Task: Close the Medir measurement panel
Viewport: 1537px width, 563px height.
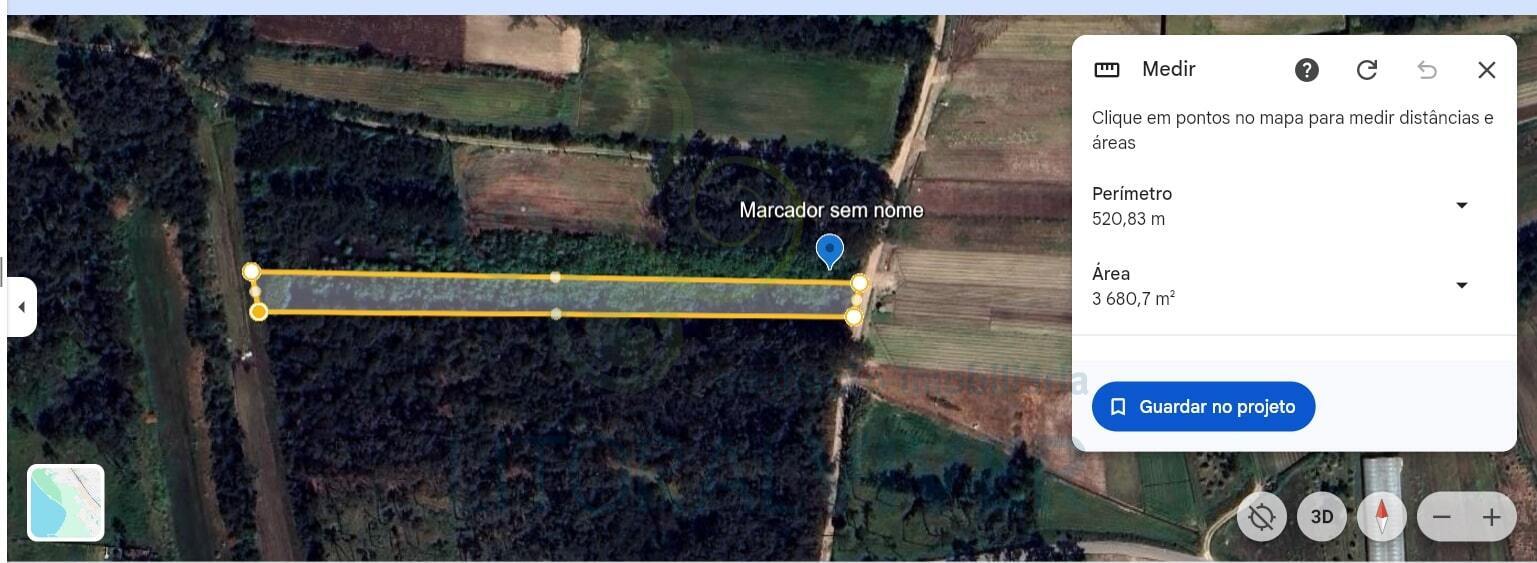Action: coord(1486,70)
